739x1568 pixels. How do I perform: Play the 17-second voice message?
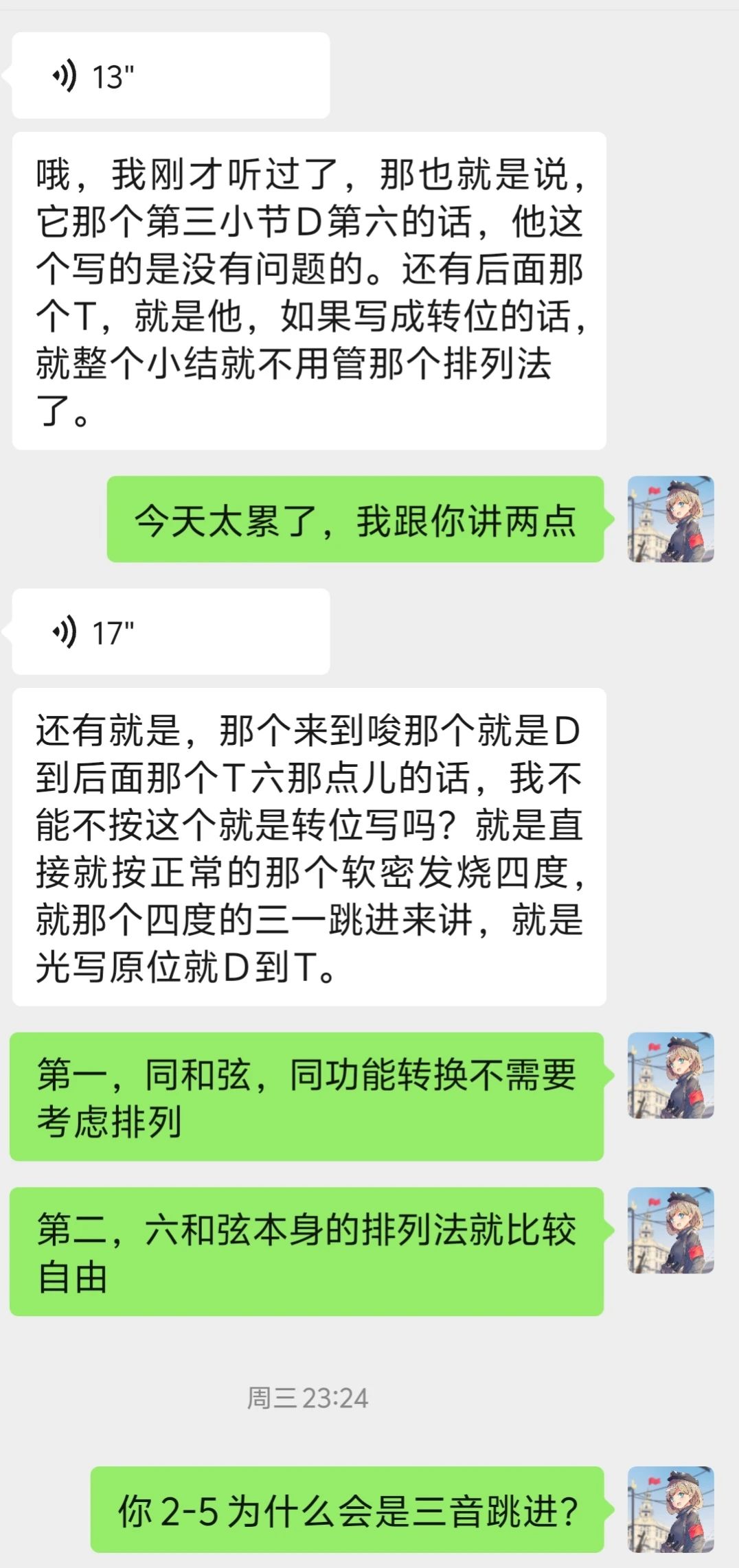pyautogui.click(x=170, y=632)
